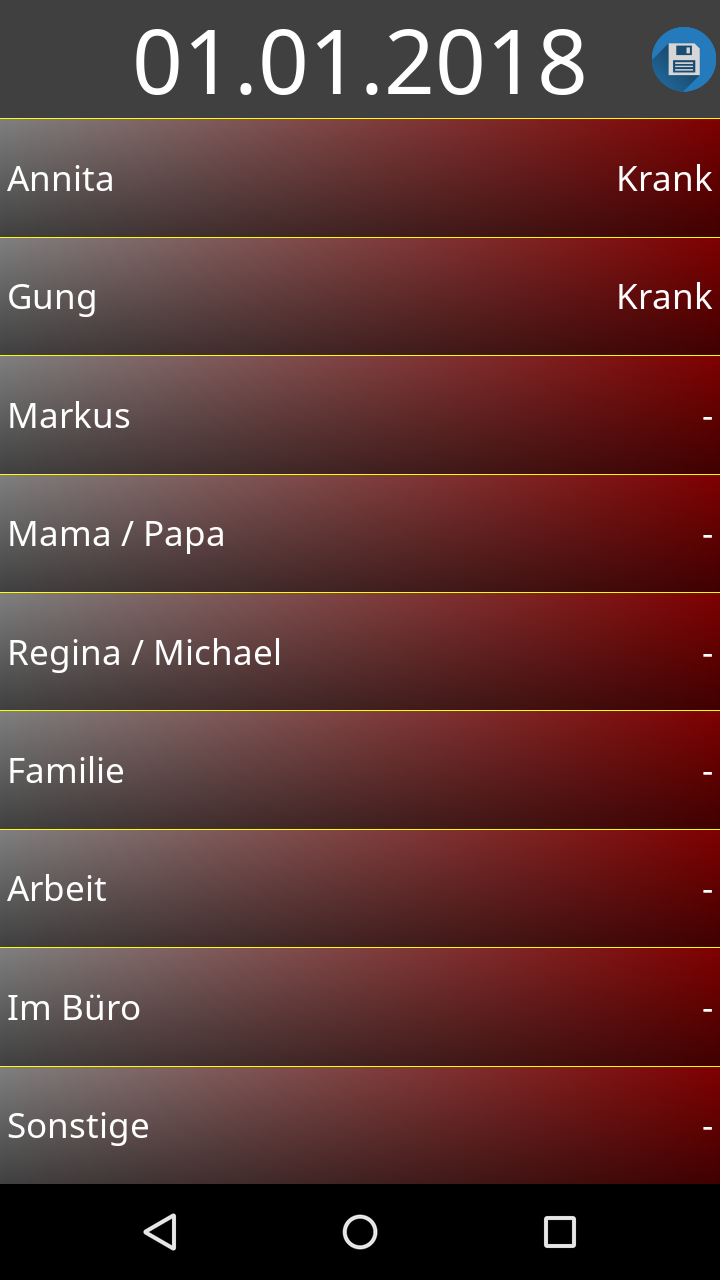Open the Markus row
This screenshot has width=720, height=1280.
coord(360,415)
